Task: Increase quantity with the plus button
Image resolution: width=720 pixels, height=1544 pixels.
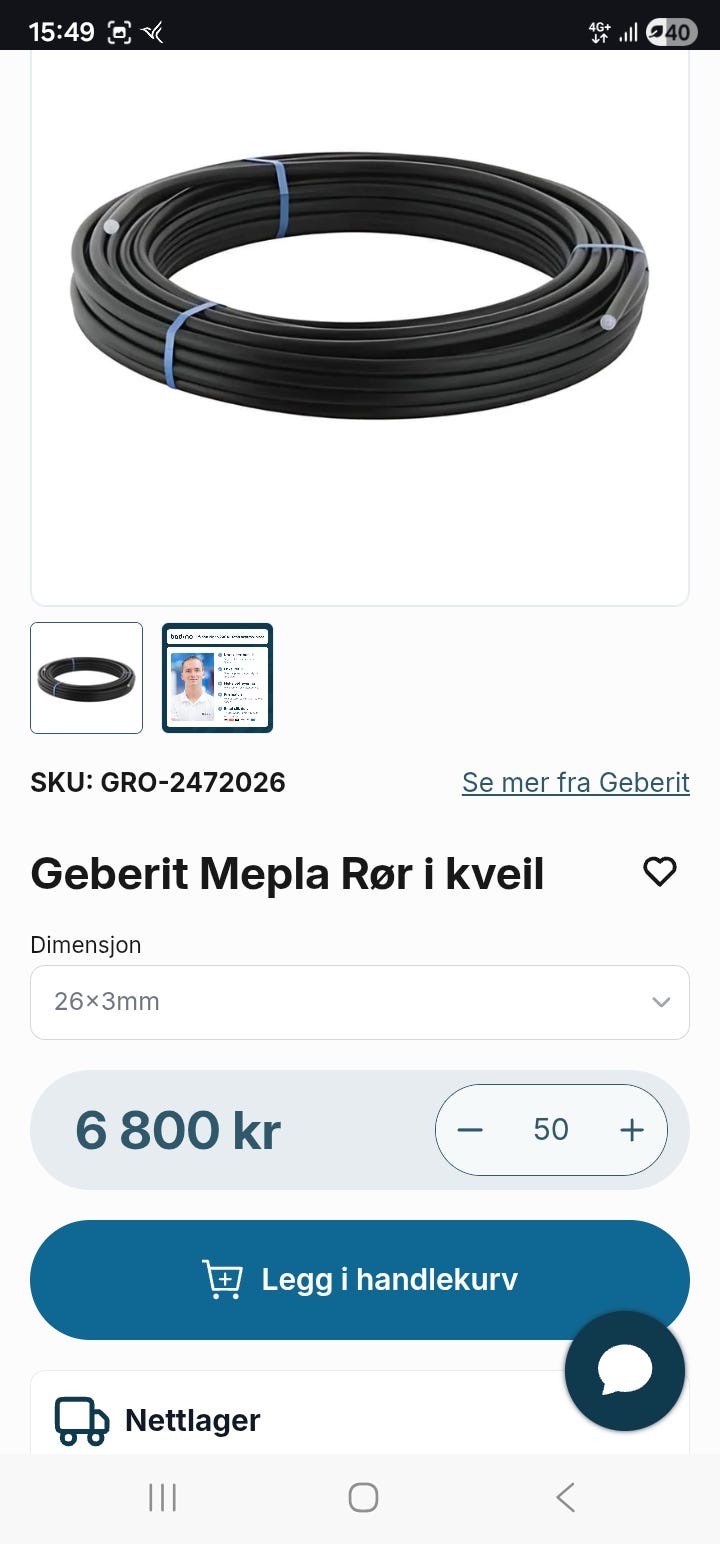Action: coord(632,1130)
